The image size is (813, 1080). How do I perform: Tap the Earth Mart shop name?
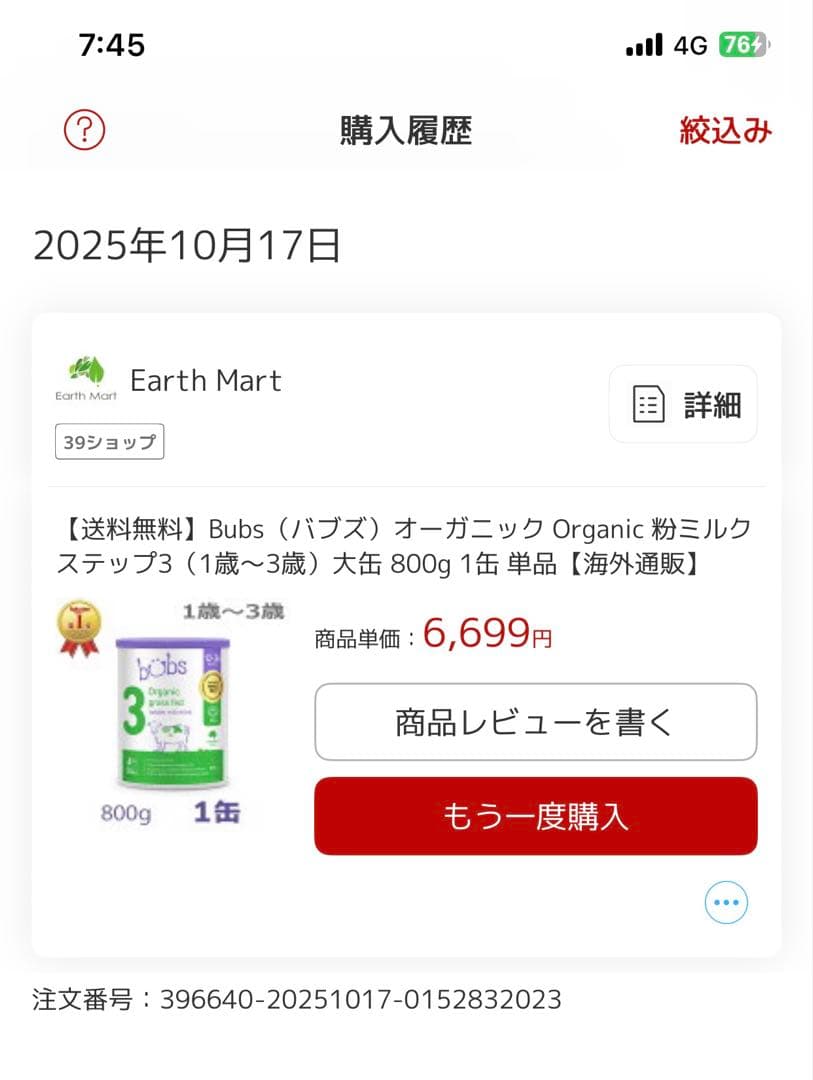207,380
